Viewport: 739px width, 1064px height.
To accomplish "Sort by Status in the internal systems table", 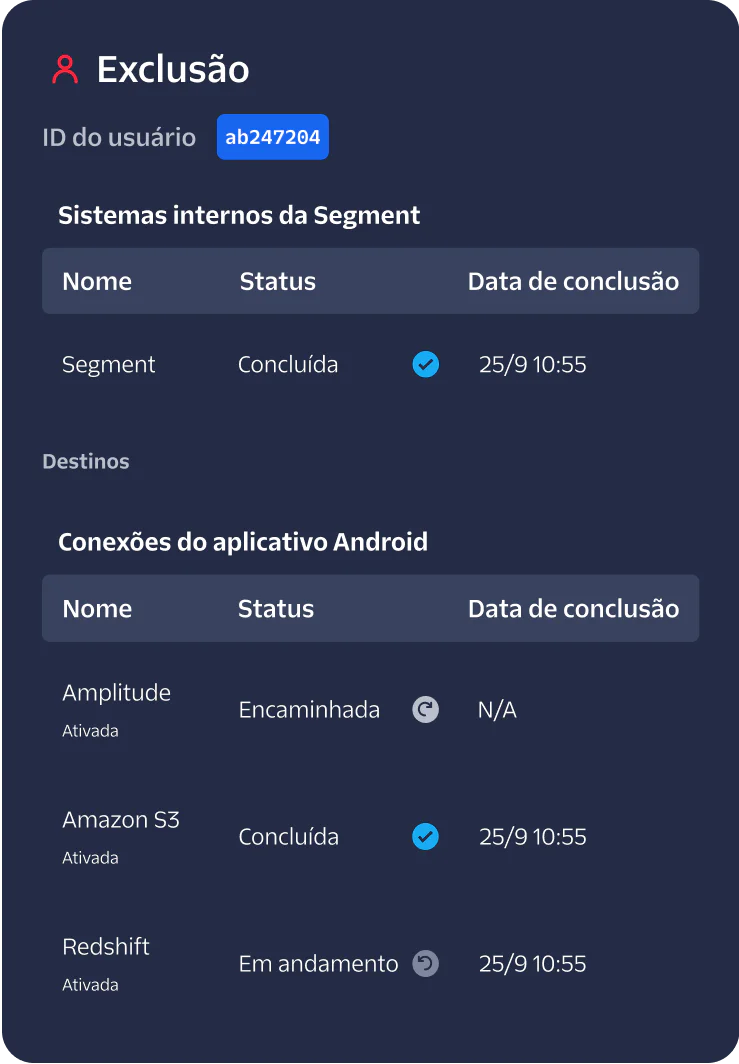I will (277, 281).
